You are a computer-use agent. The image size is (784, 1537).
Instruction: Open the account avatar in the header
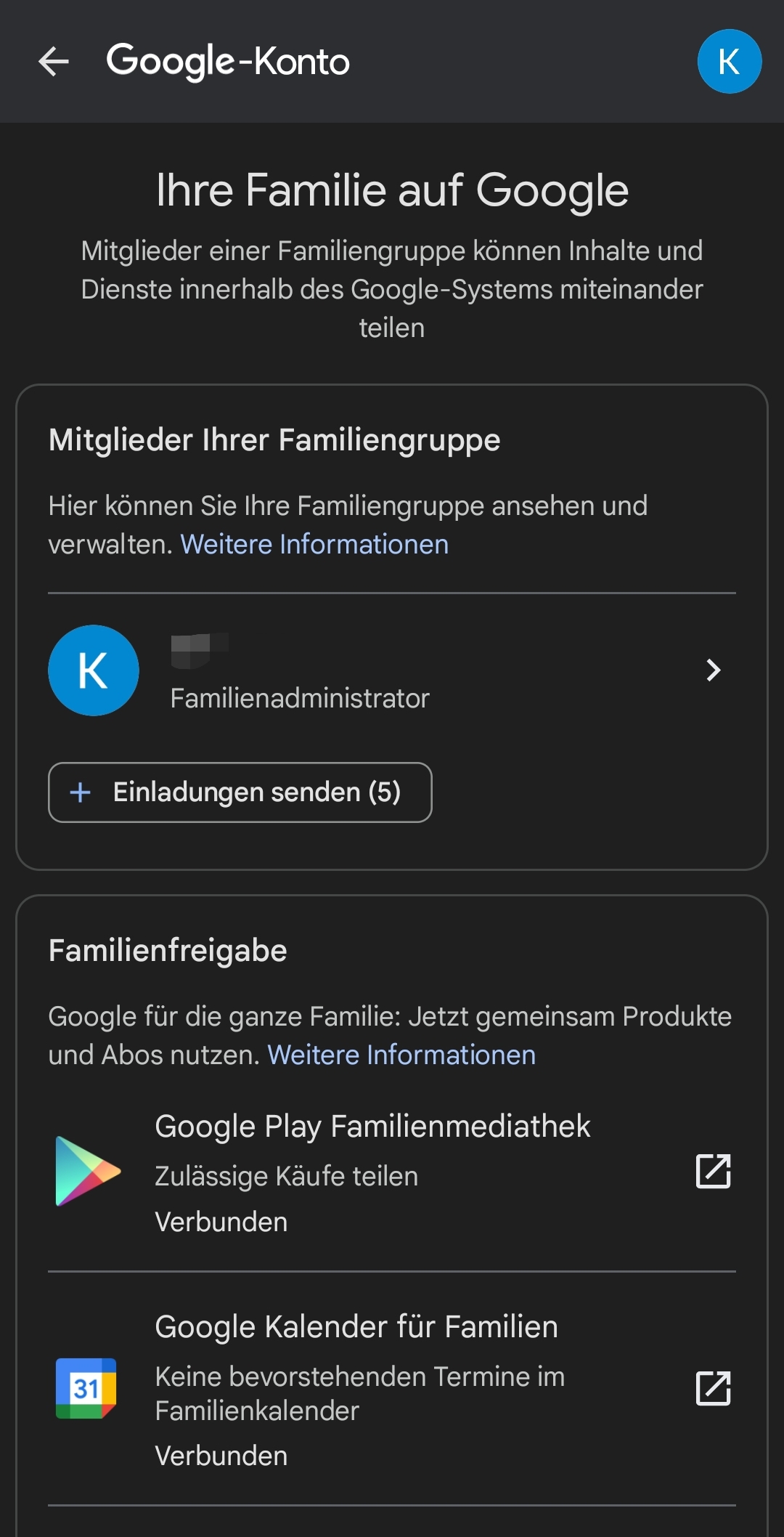tap(729, 62)
